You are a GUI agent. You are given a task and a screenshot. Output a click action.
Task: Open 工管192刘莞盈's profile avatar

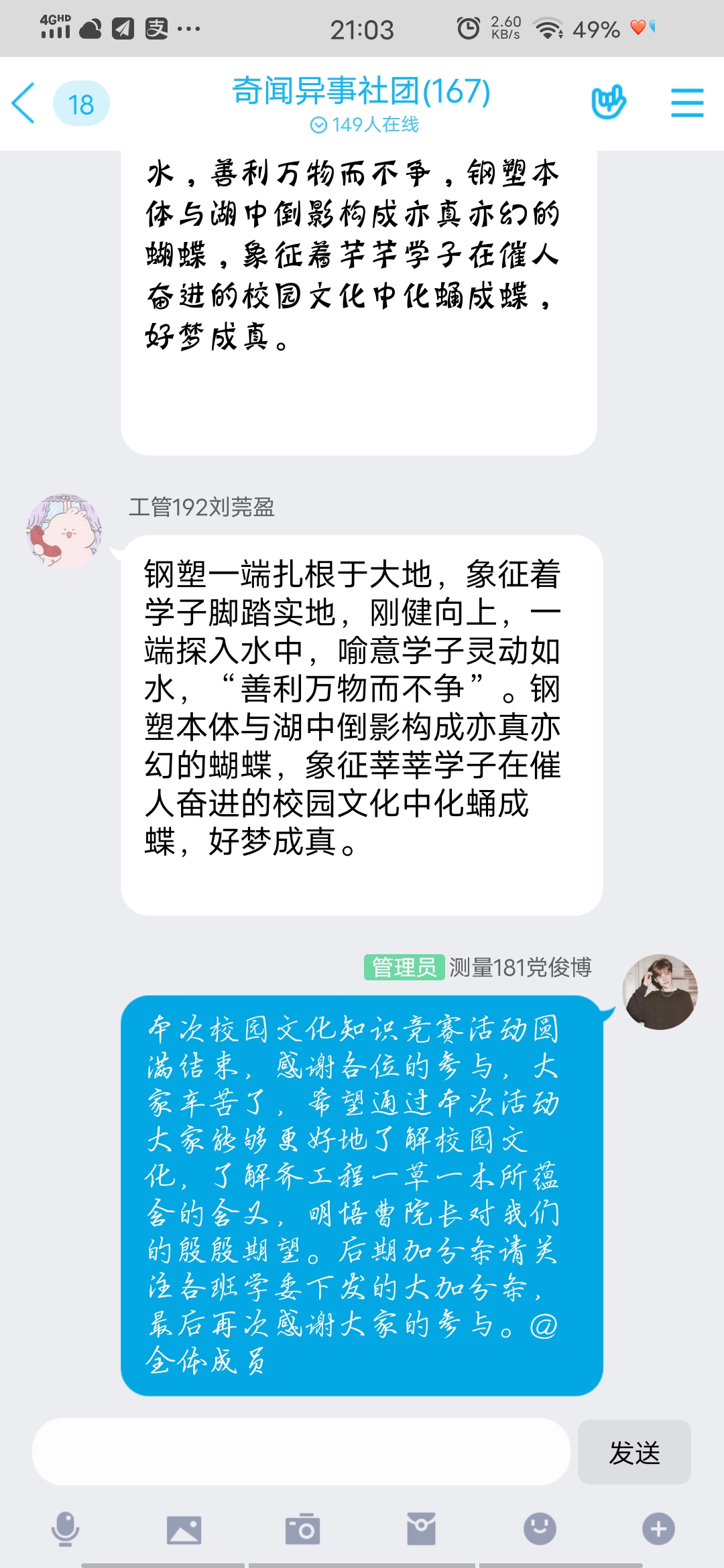(64, 532)
